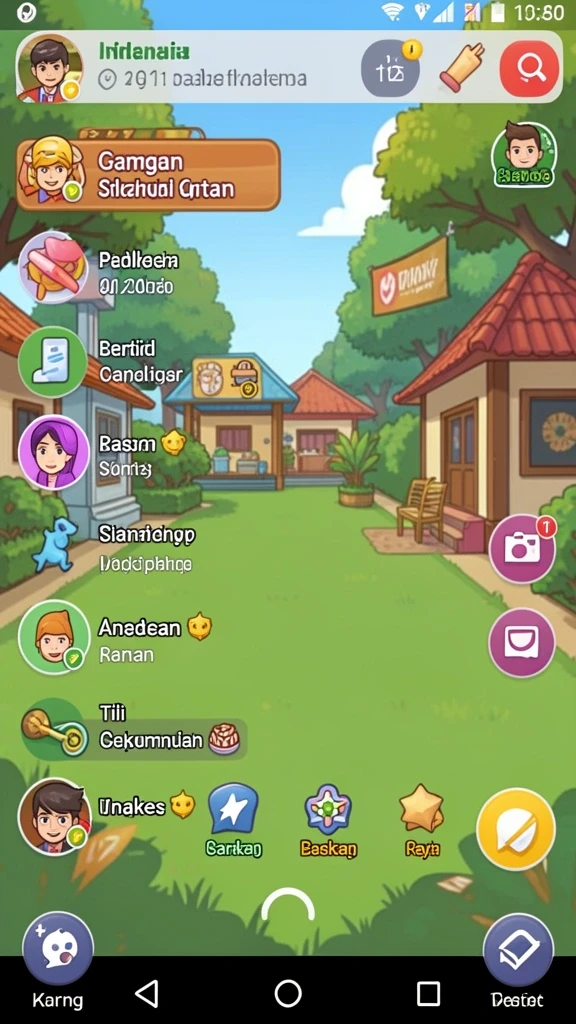The height and width of the screenshot is (1024, 576).
Task: Select the Baskan flower icon
Action: tap(328, 820)
